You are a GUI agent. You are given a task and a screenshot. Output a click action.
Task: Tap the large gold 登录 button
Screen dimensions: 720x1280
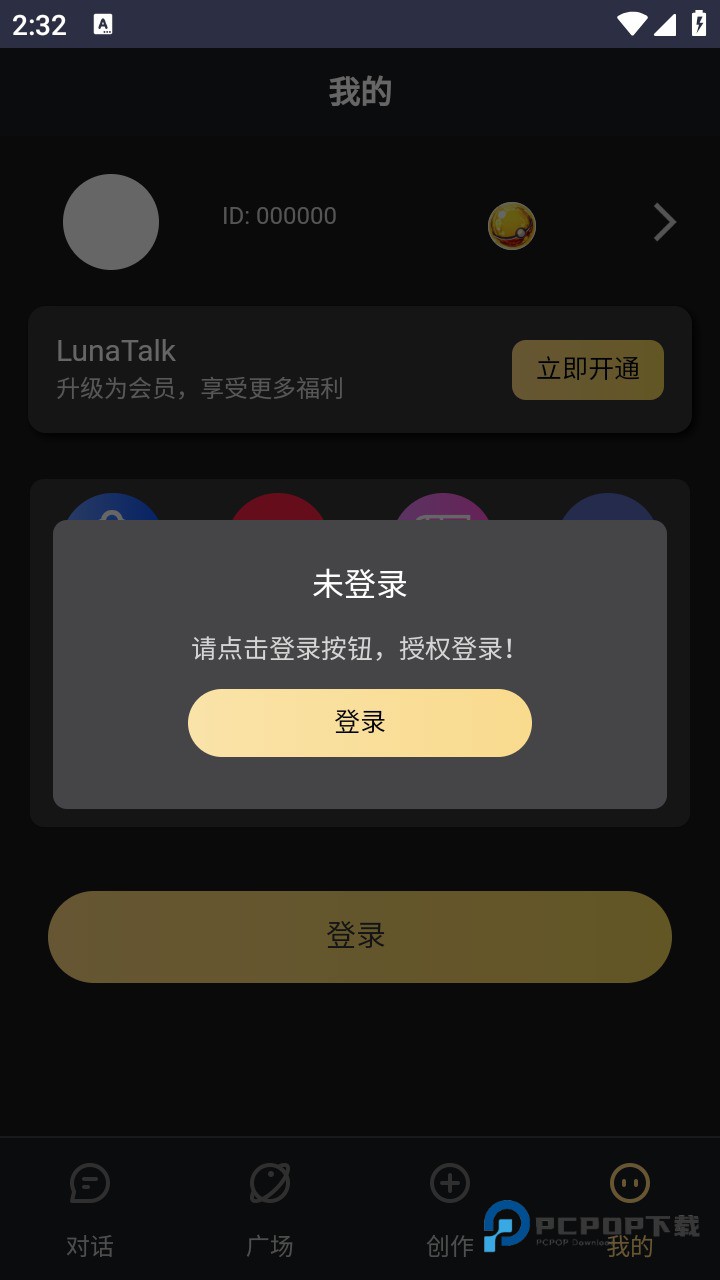[359, 936]
